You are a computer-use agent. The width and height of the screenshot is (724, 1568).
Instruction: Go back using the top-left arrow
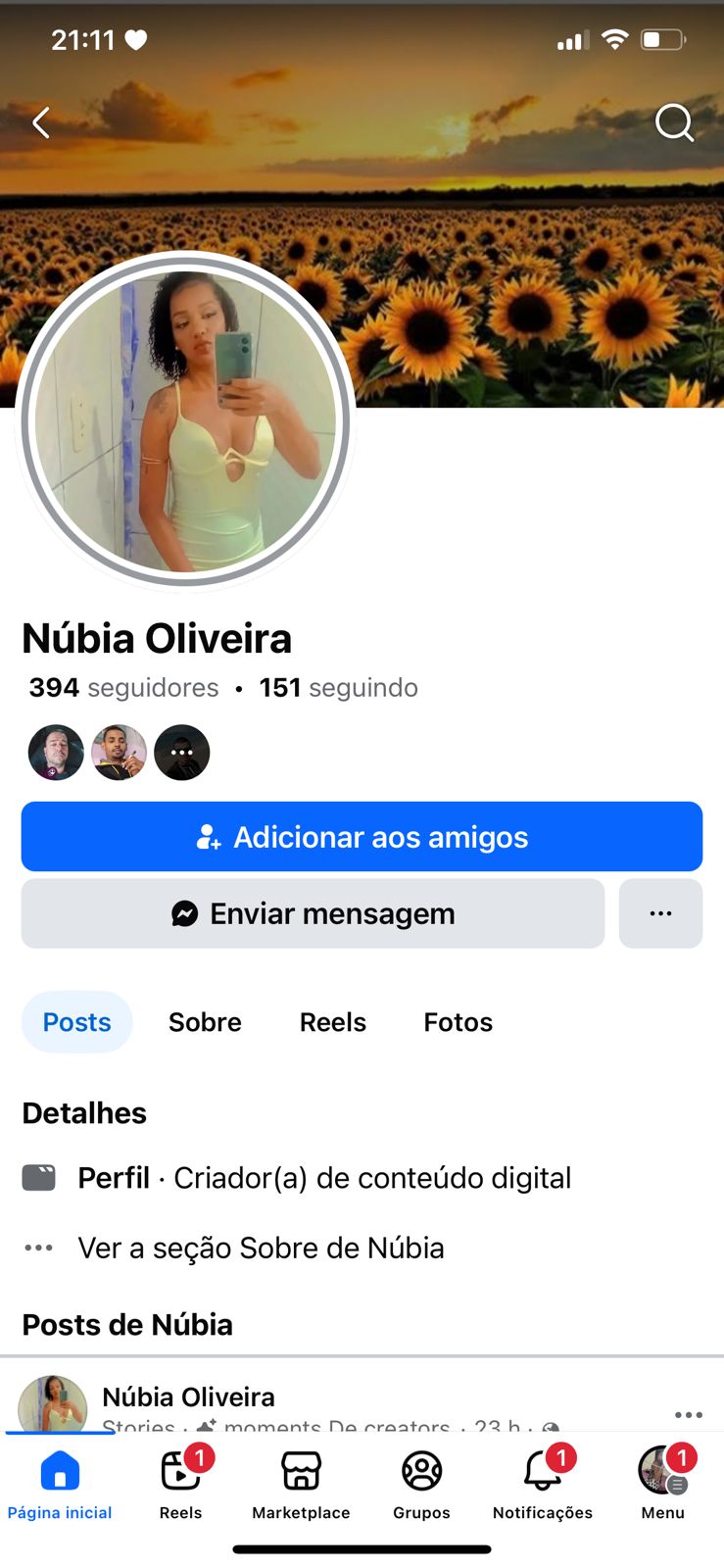pyautogui.click(x=41, y=123)
